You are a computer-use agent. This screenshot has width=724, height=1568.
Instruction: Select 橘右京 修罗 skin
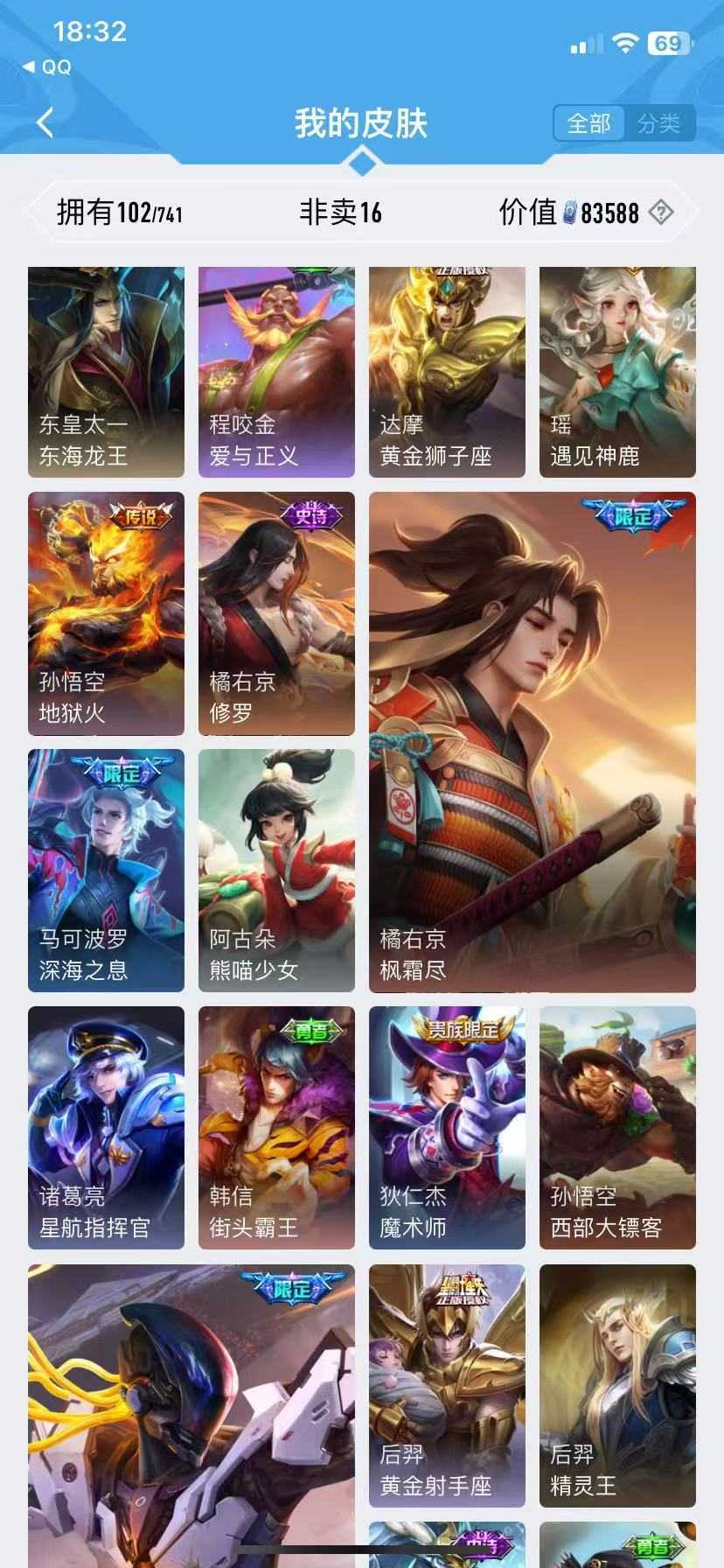coord(276,612)
